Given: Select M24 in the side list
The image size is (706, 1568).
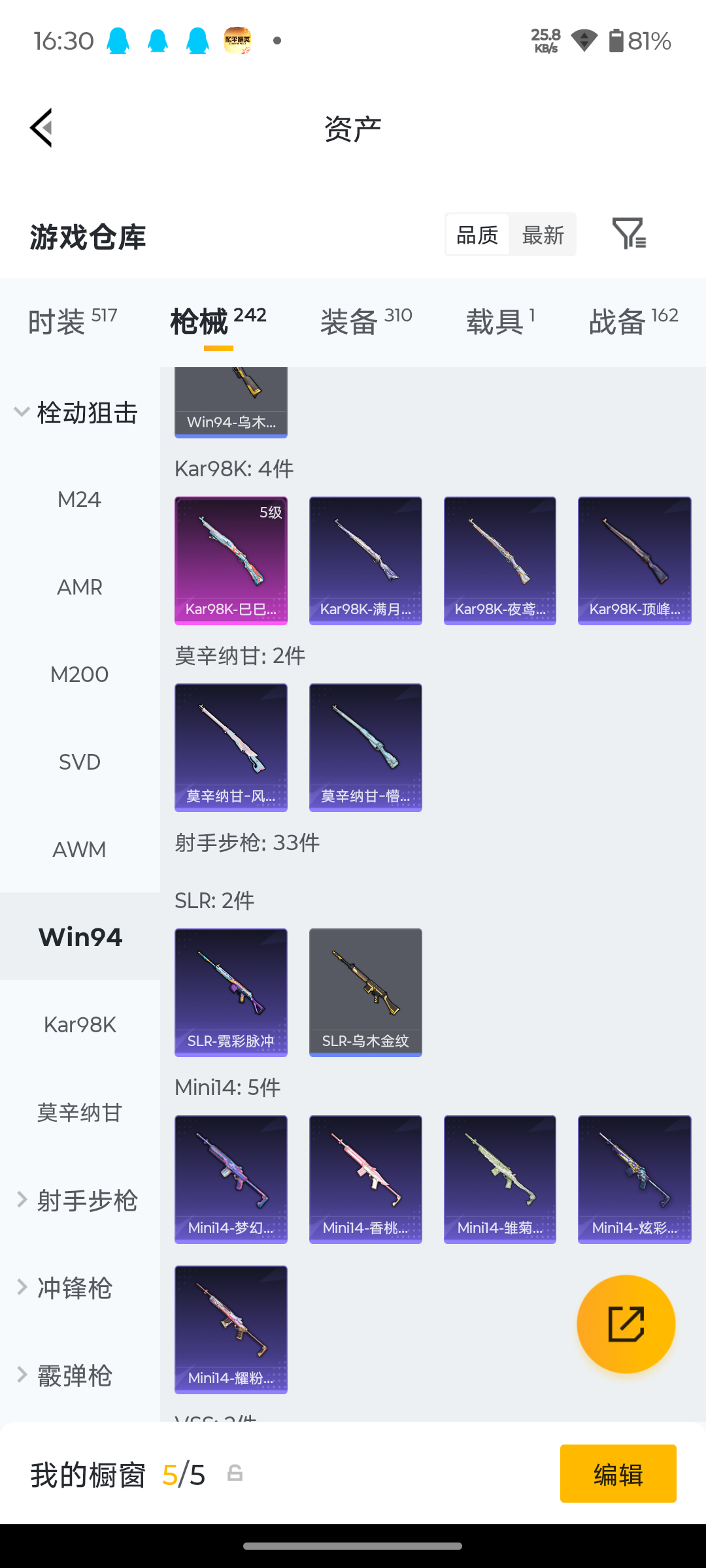Looking at the screenshot, I should [80, 500].
